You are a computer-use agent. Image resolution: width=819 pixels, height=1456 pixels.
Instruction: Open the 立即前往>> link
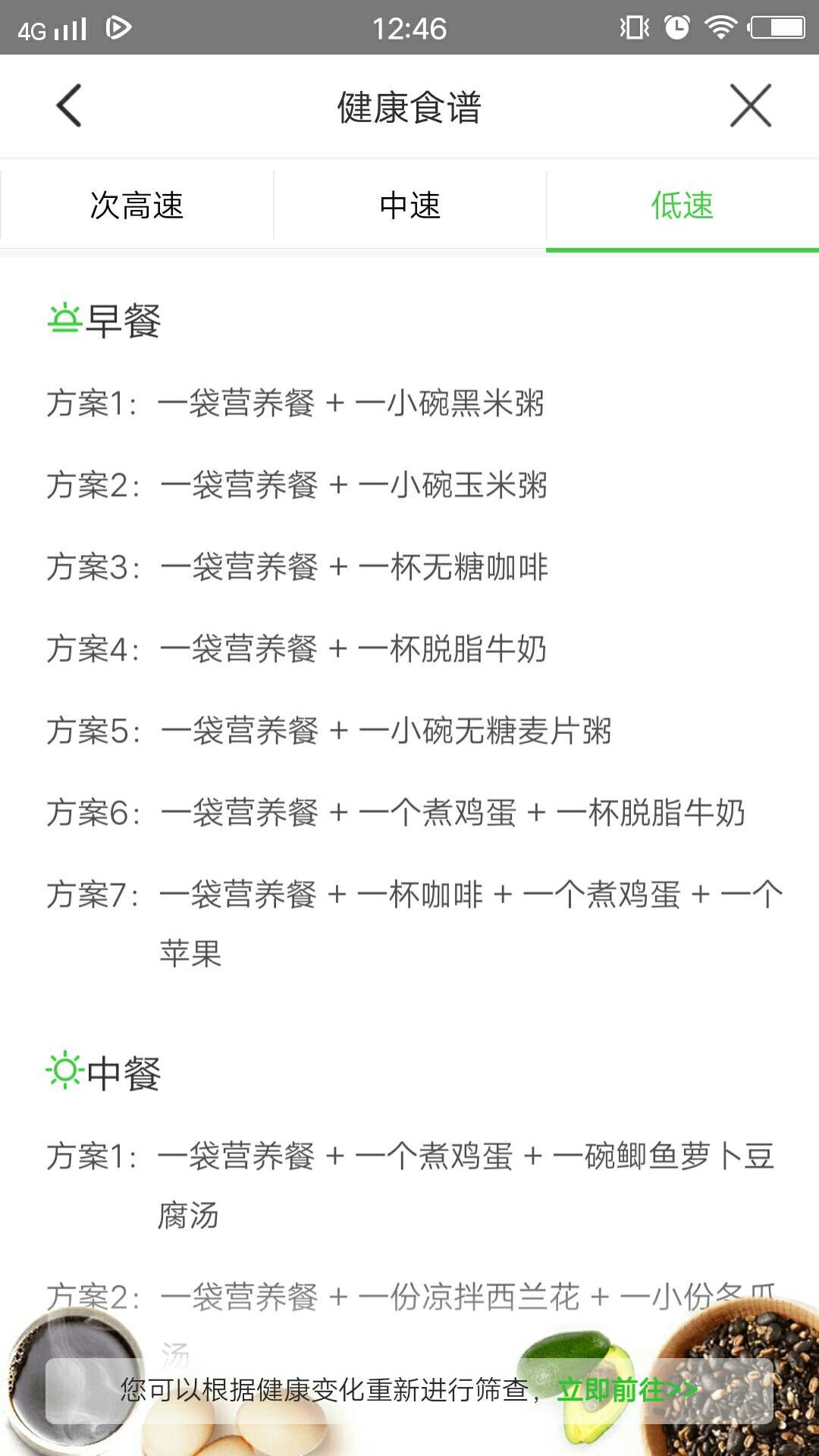click(627, 1390)
